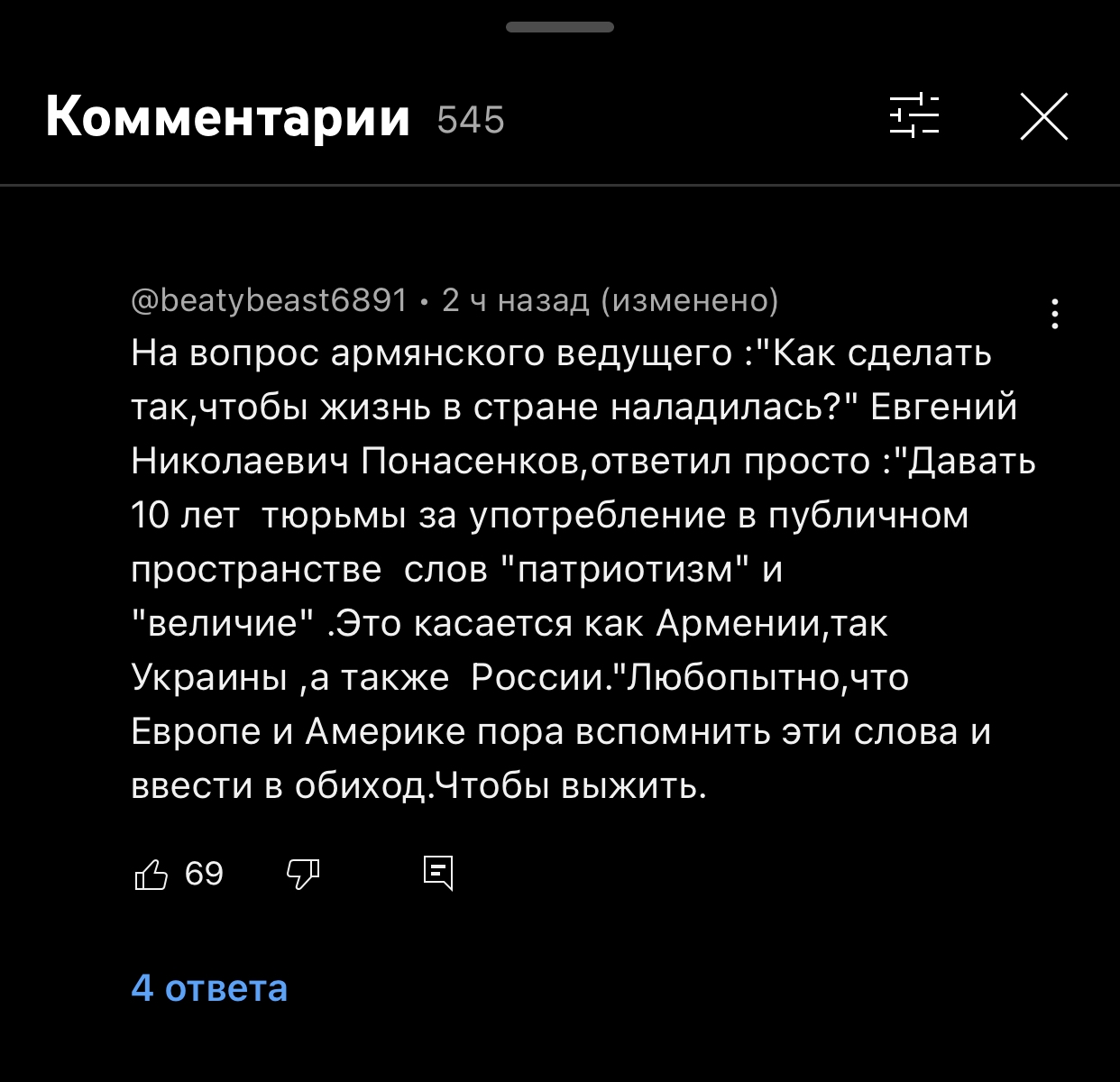
Task: Open the @beatybeast6891 channel
Action: pyautogui.click(x=269, y=300)
